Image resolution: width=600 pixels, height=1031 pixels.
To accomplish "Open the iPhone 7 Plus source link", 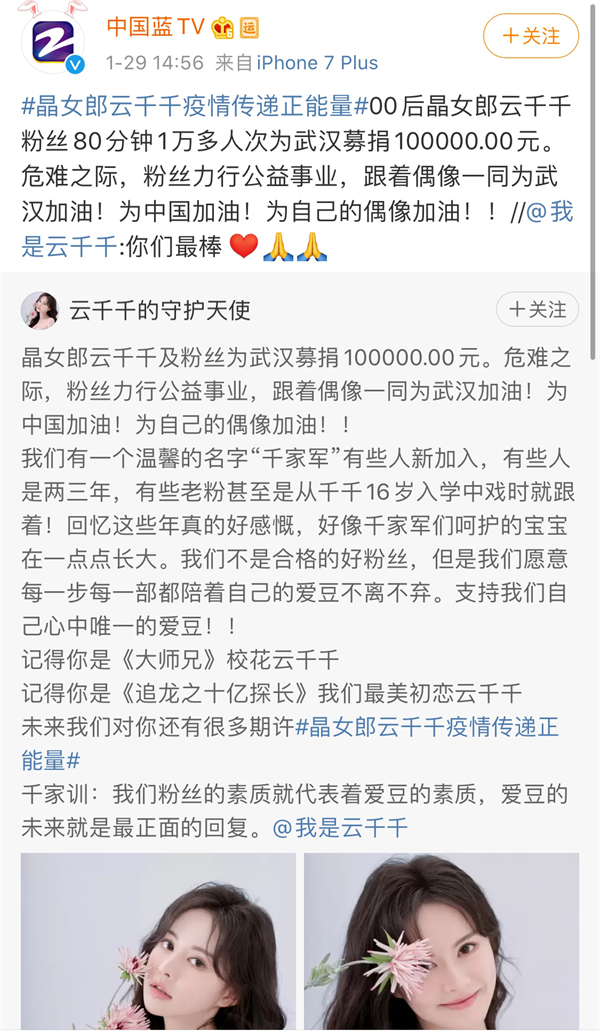I will point(317,63).
